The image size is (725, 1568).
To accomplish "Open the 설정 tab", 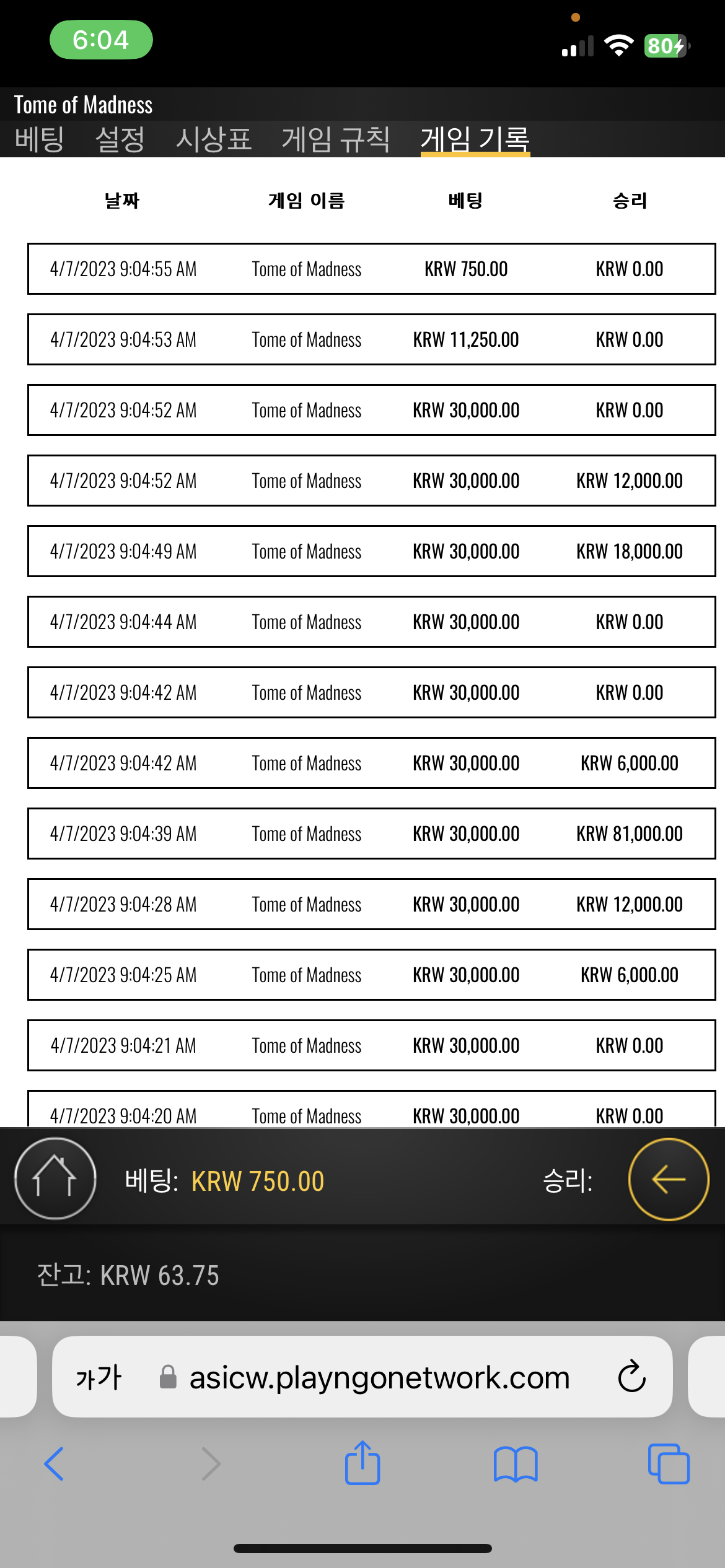I will coord(120,139).
